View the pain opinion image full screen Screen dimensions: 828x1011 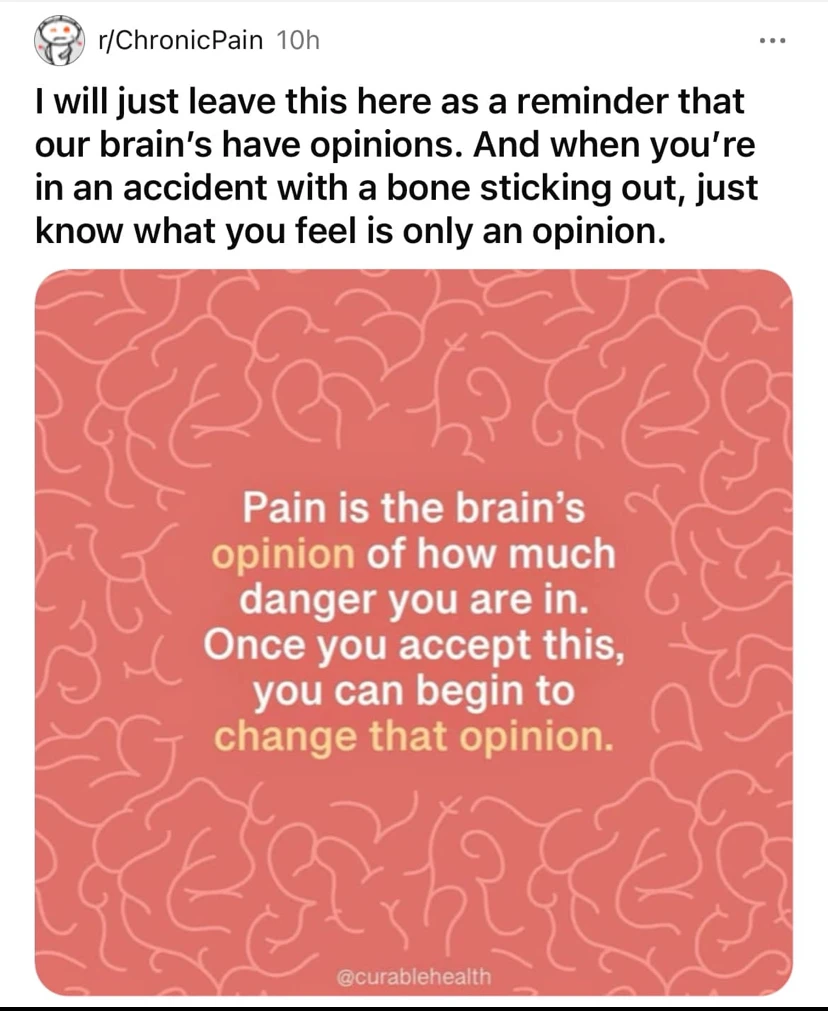pos(414,630)
